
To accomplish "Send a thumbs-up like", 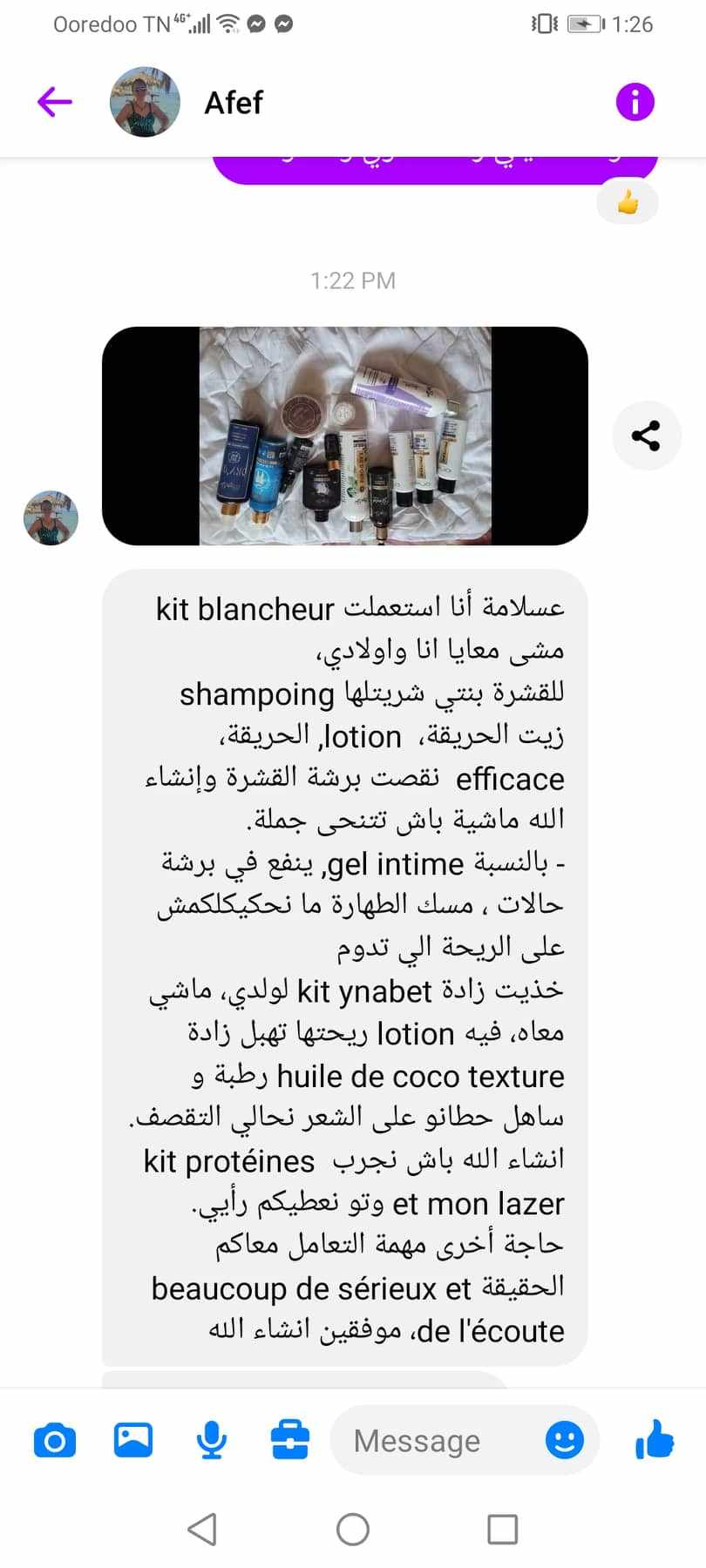I will pyautogui.click(x=655, y=1439).
